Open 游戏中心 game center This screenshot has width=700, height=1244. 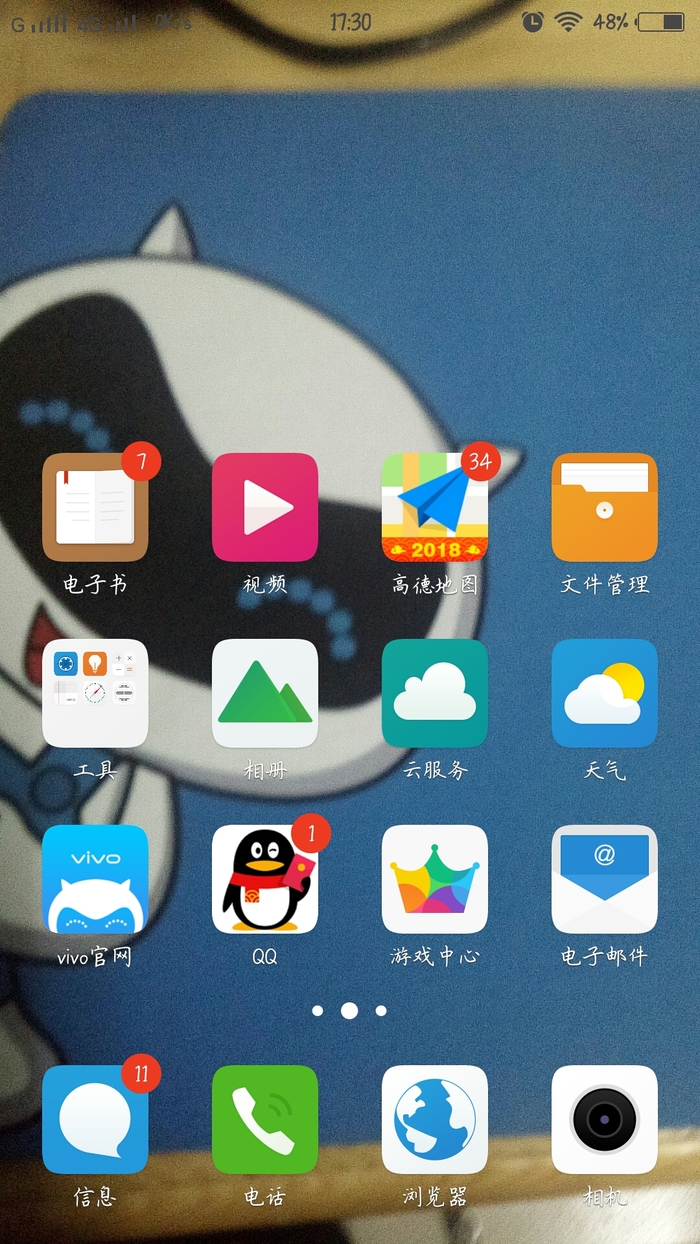click(x=435, y=879)
